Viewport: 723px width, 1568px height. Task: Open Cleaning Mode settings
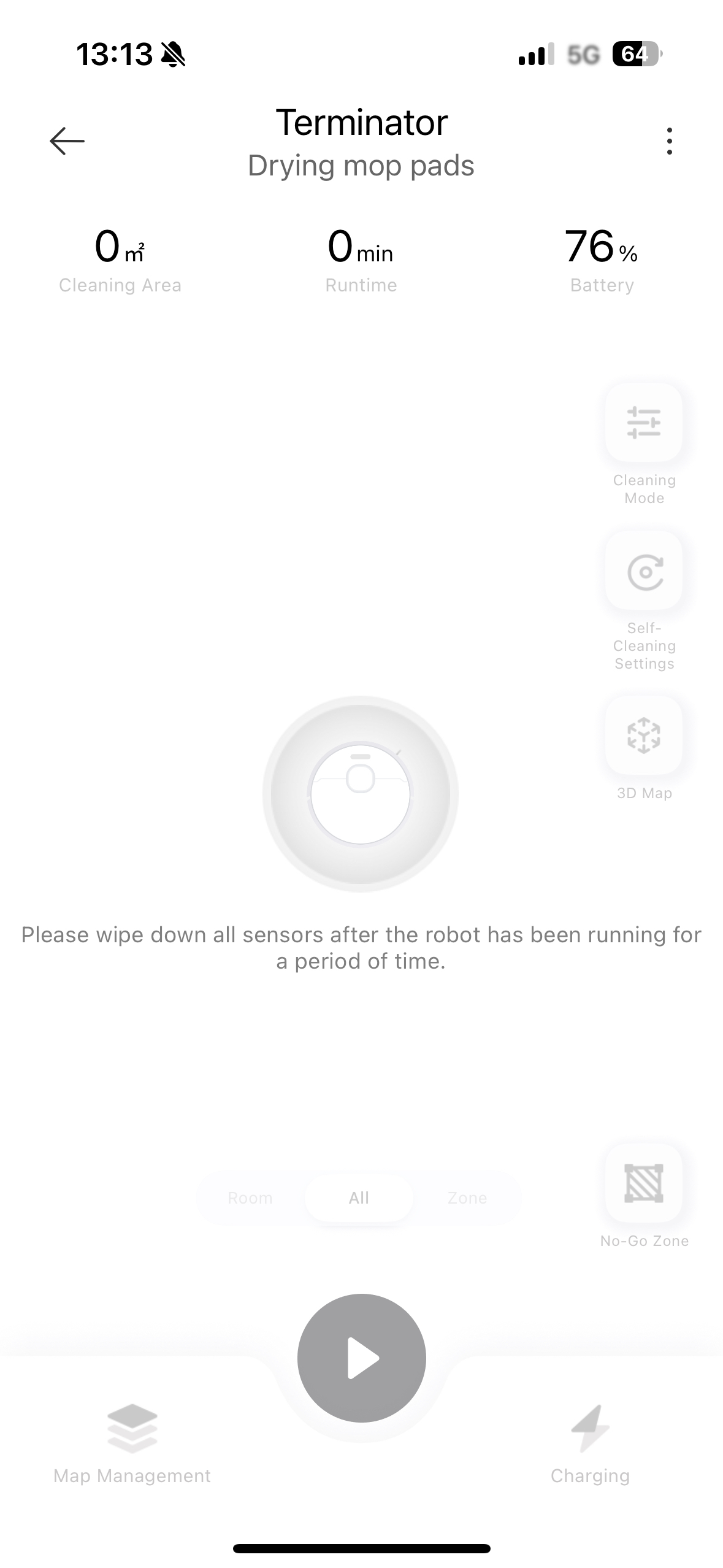coord(644,423)
